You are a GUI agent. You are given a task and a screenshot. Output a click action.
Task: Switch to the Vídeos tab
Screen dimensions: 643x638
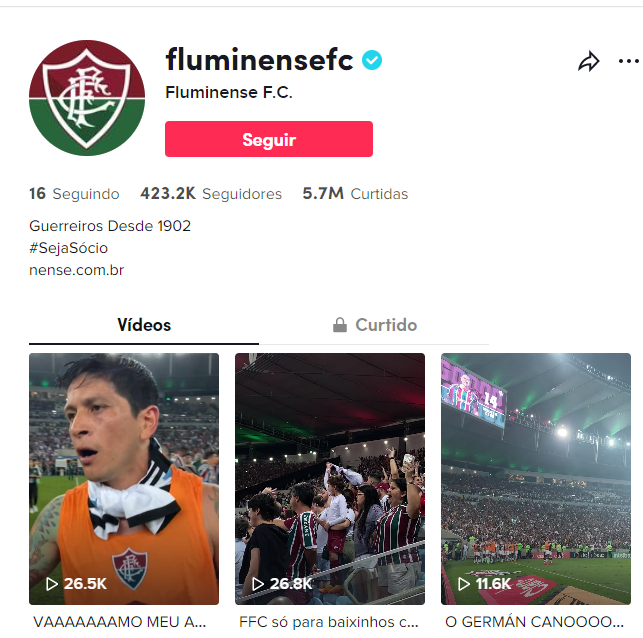pyautogui.click(x=144, y=325)
